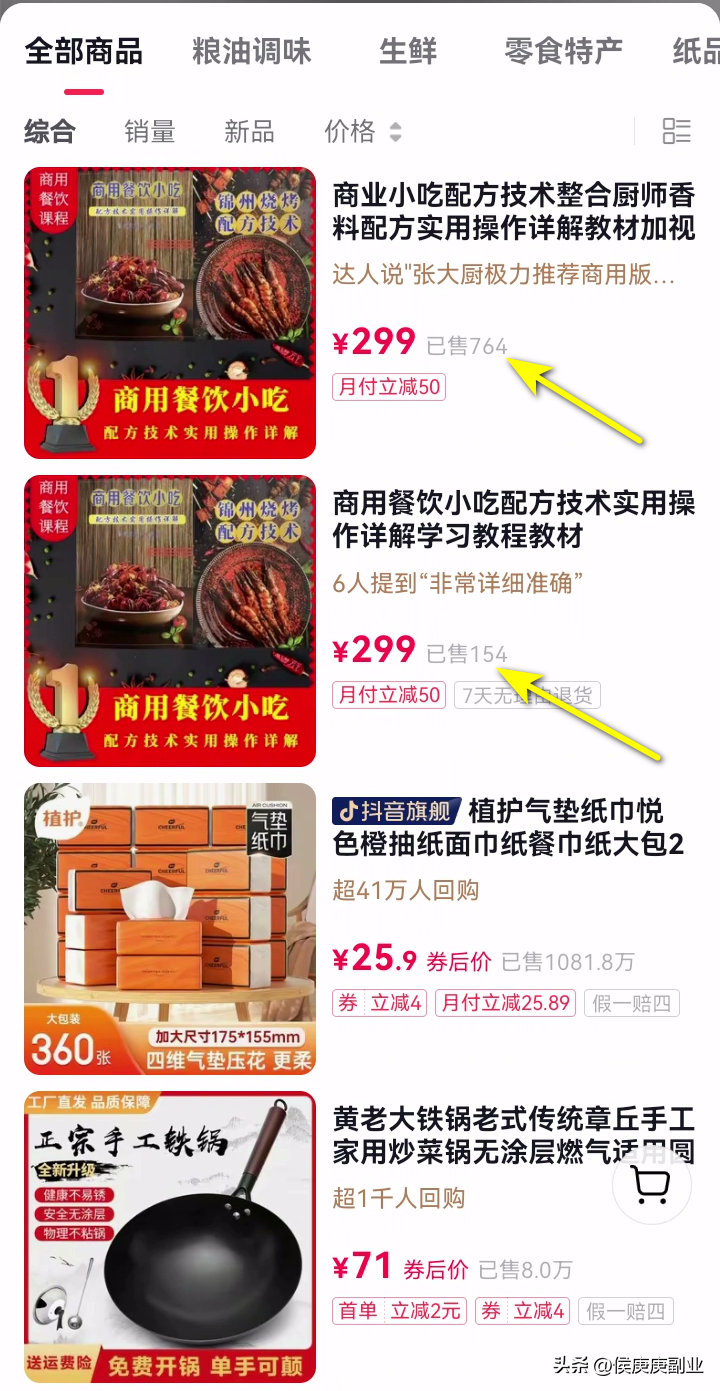Screen dimensions: 720x1391
Task: Switch to the 全部商品 tab
Action: pos(84,51)
